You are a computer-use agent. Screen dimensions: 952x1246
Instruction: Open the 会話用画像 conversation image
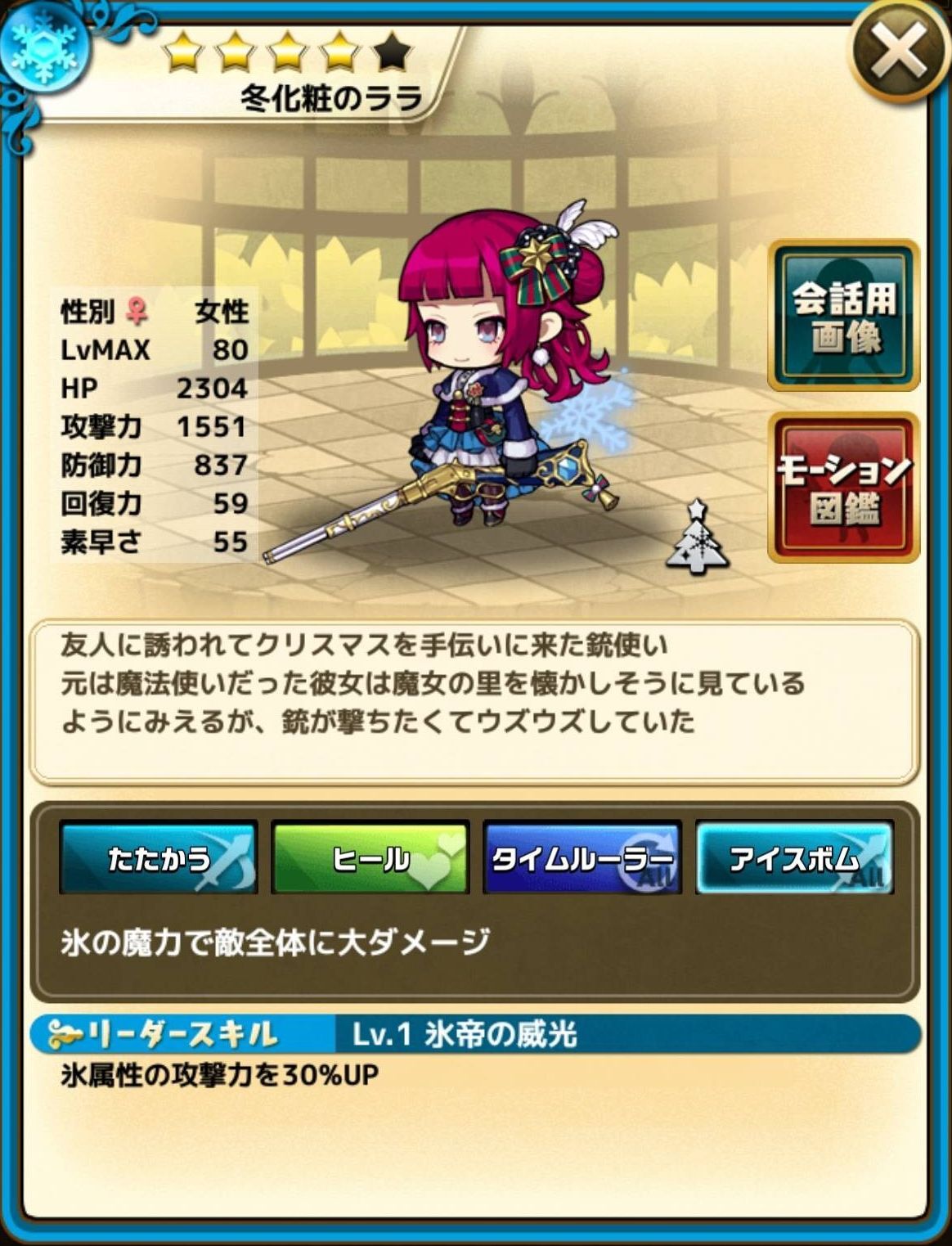tap(843, 315)
